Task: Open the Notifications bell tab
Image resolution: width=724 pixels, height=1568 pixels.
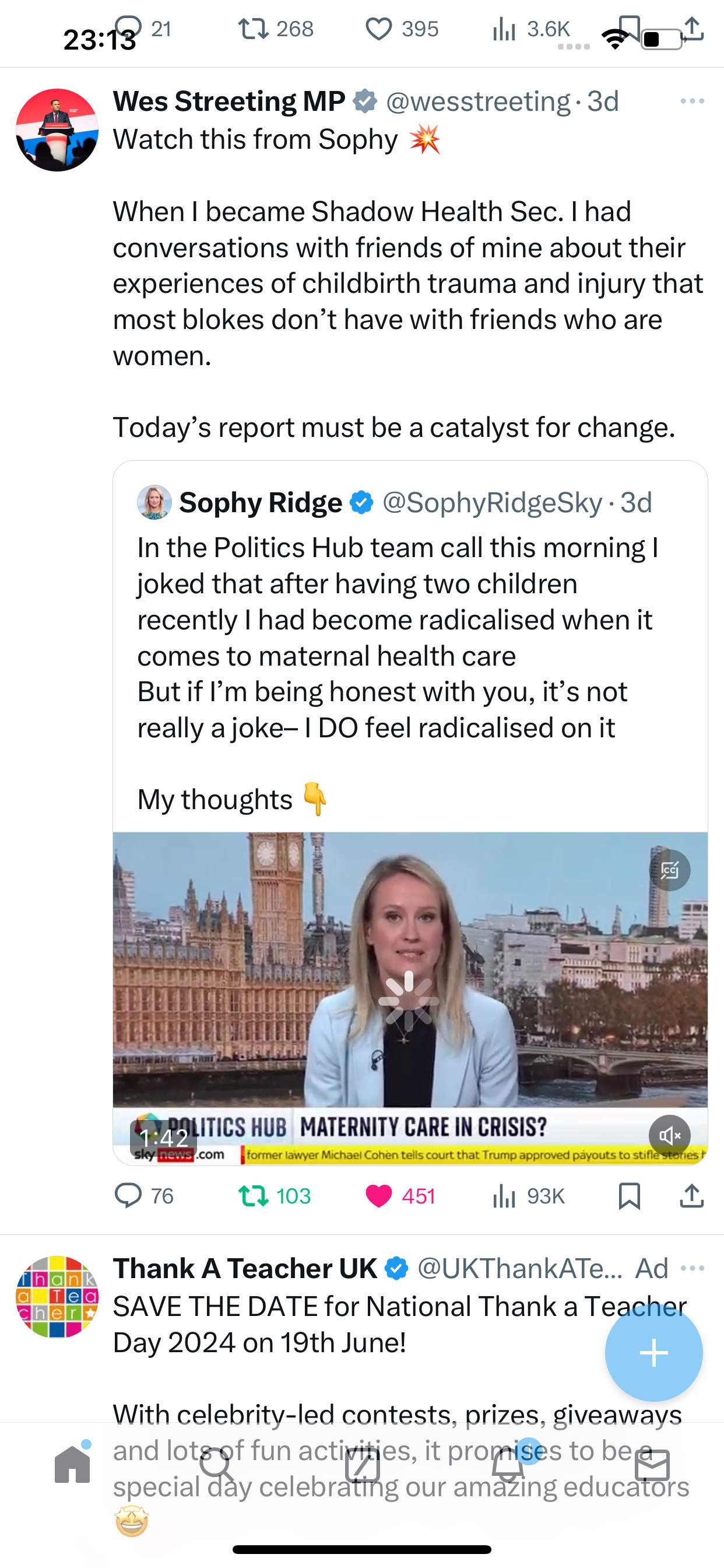Action: pyautogui.click(x=508, y=1464)
